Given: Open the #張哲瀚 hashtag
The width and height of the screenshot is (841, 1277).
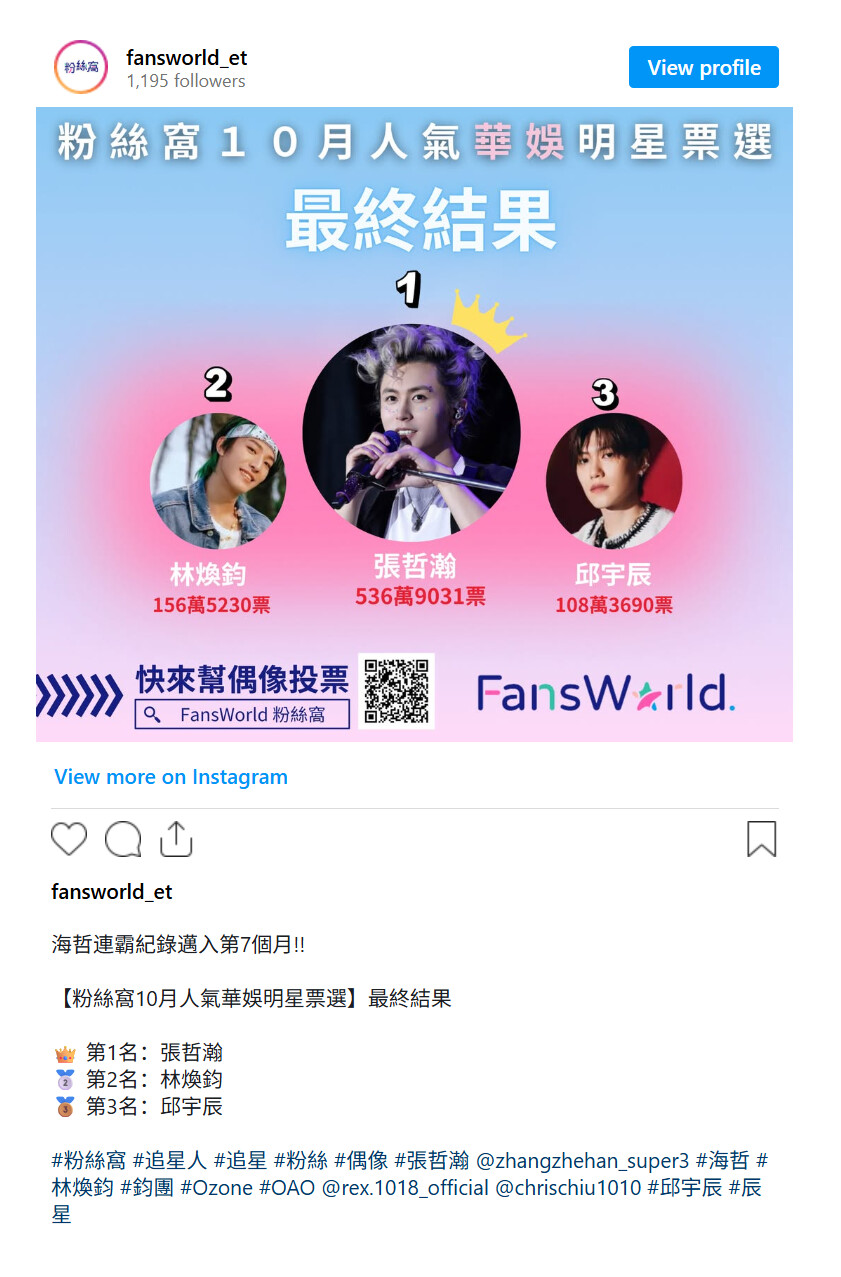Looking at the screenshot, I should (x=432, y=1161).
